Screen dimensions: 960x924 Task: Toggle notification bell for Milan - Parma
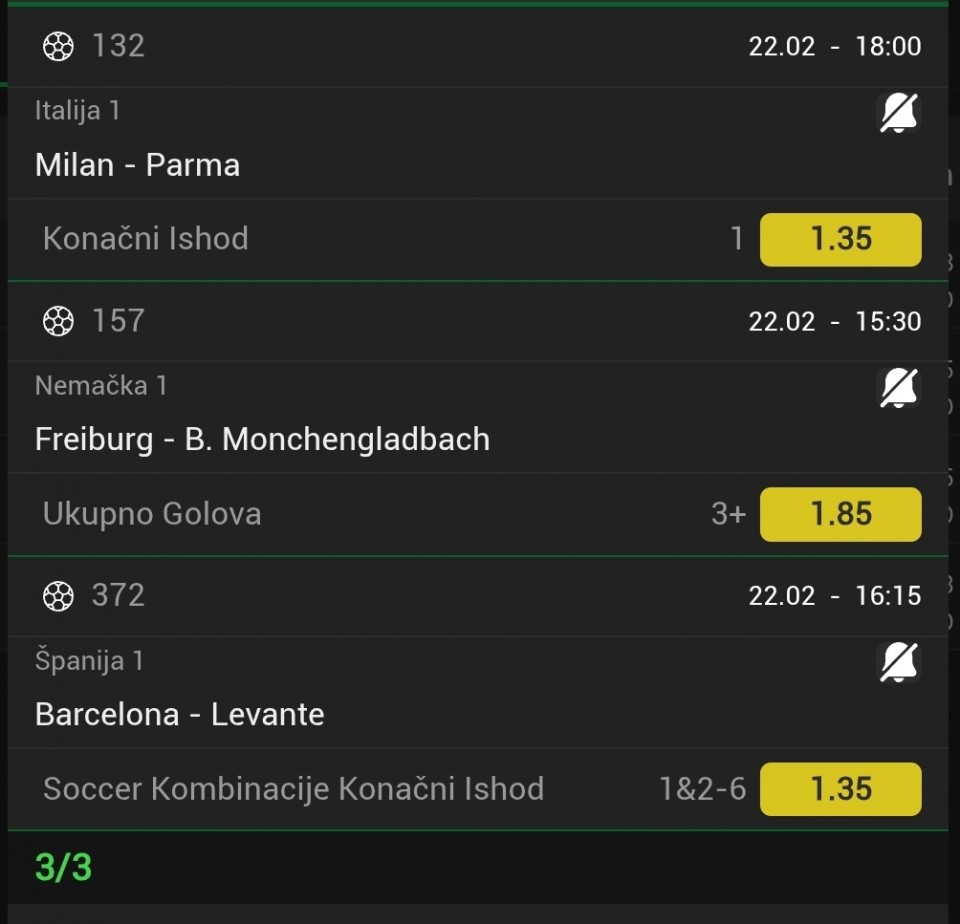coord(898,113)
